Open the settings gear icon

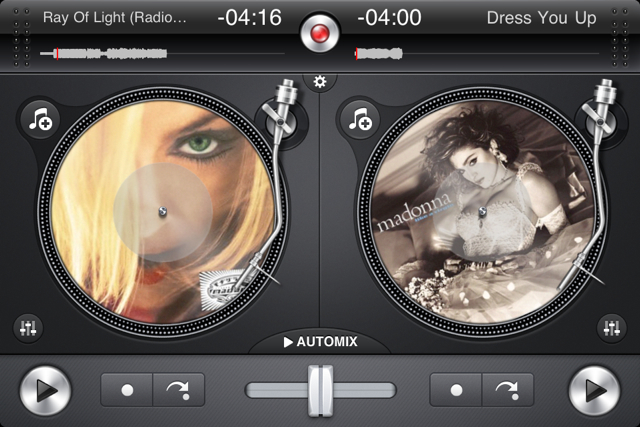point(320,82)
